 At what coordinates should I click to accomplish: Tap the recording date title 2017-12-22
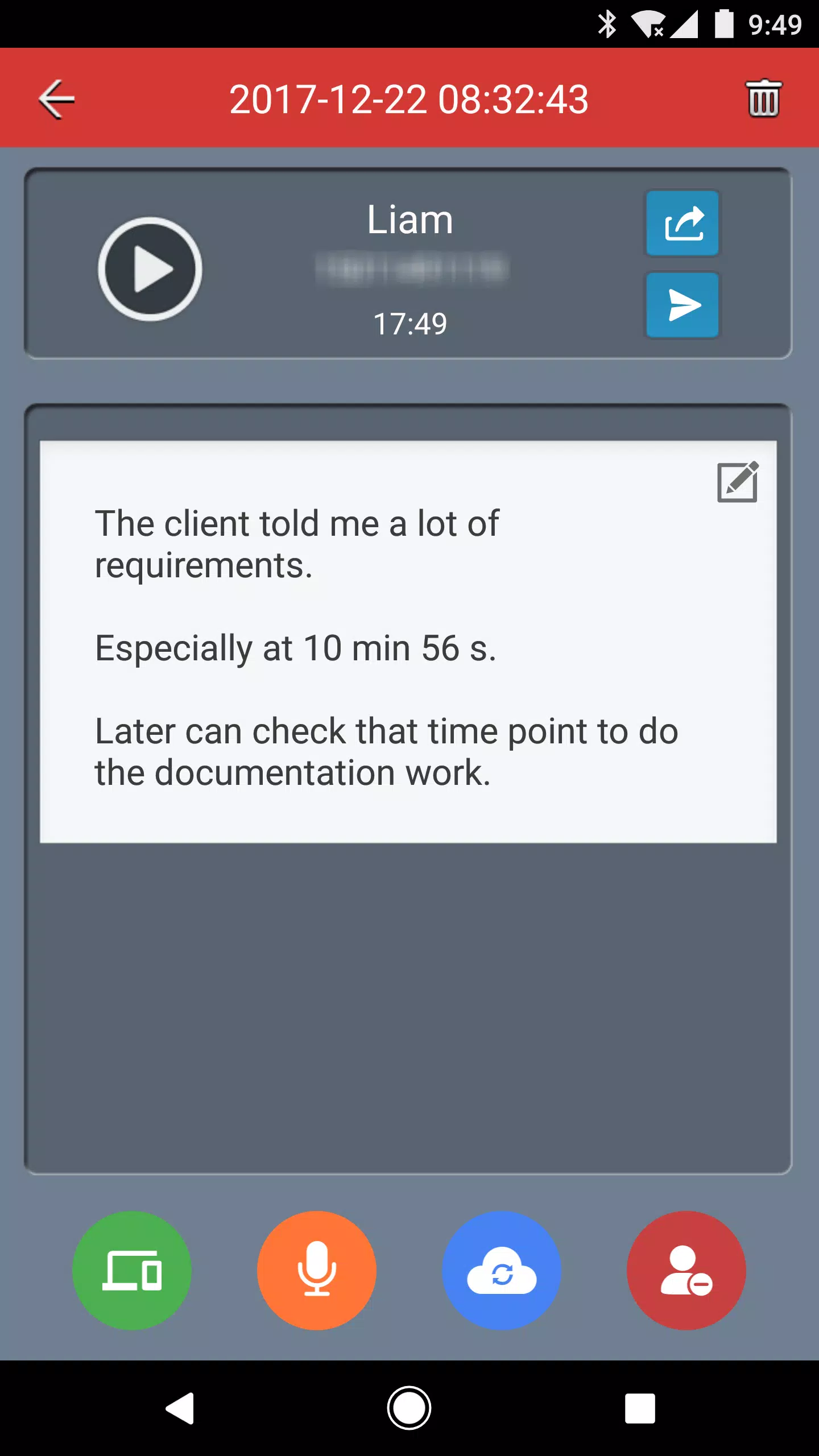click(409, 98)
